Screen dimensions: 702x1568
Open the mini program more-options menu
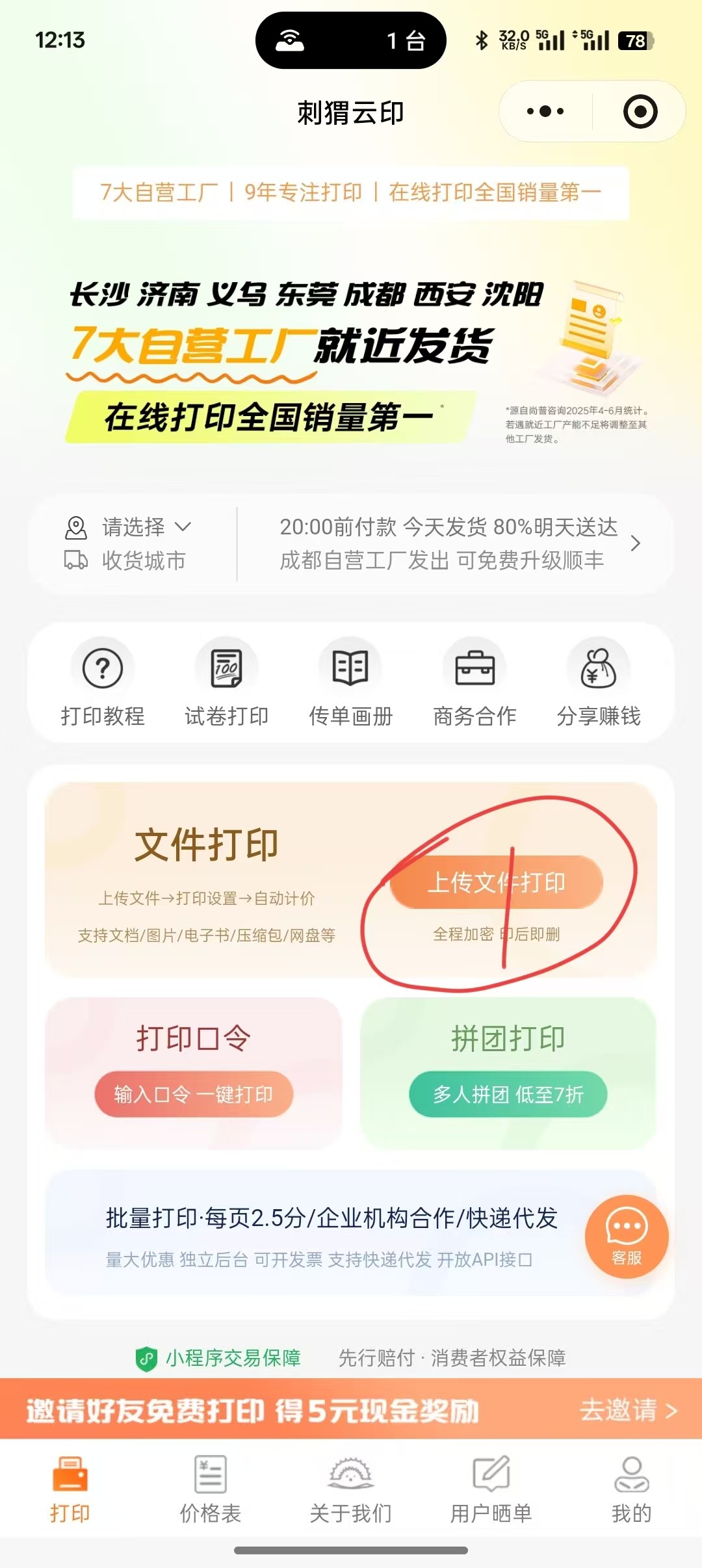coord(545,112)
